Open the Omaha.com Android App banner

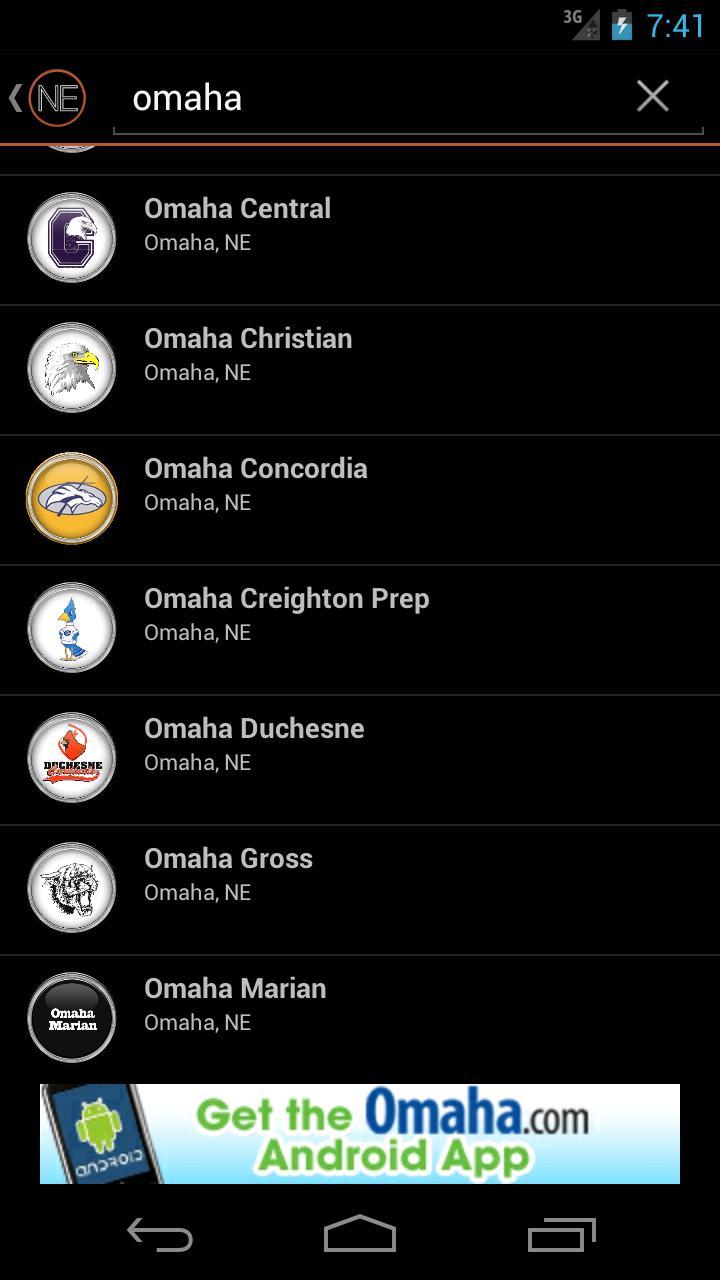click(x=360, y=1134)
